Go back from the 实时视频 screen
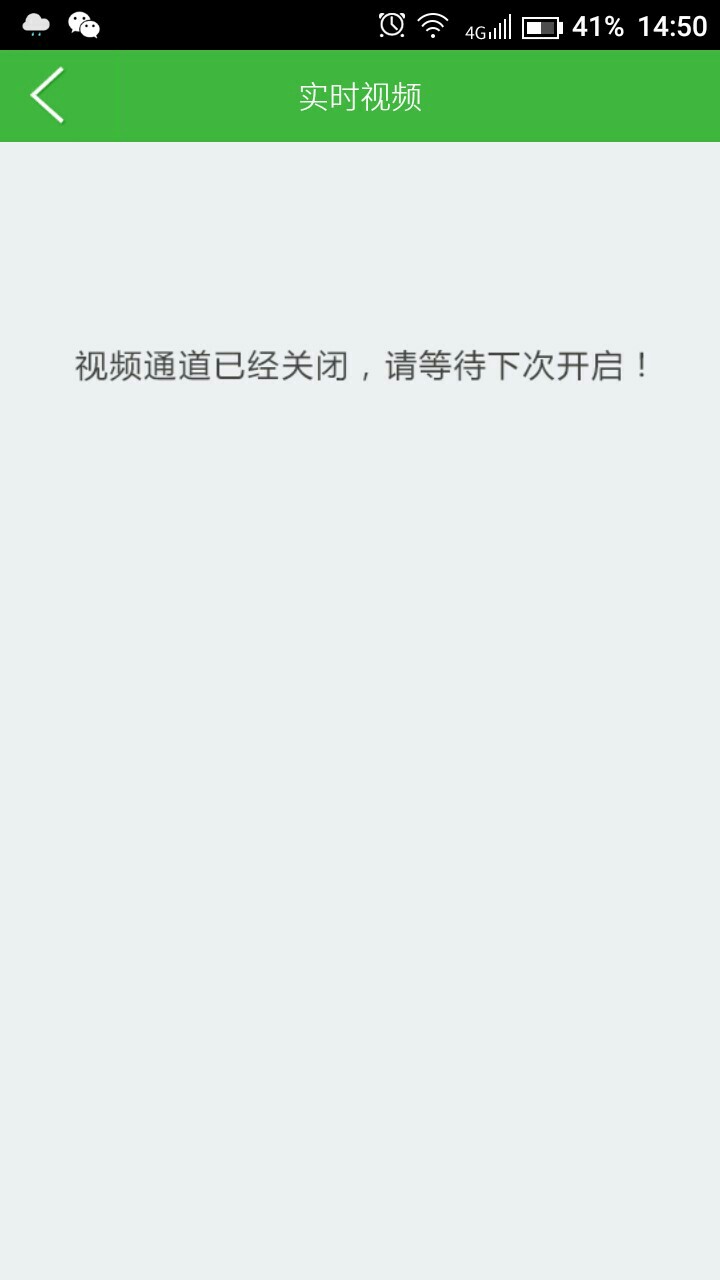 coord(47,96)
